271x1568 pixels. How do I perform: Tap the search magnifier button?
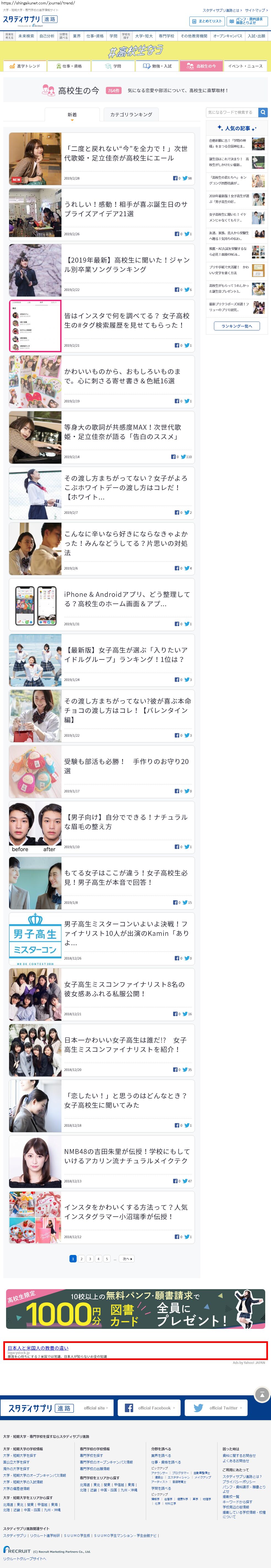point(263,113)
